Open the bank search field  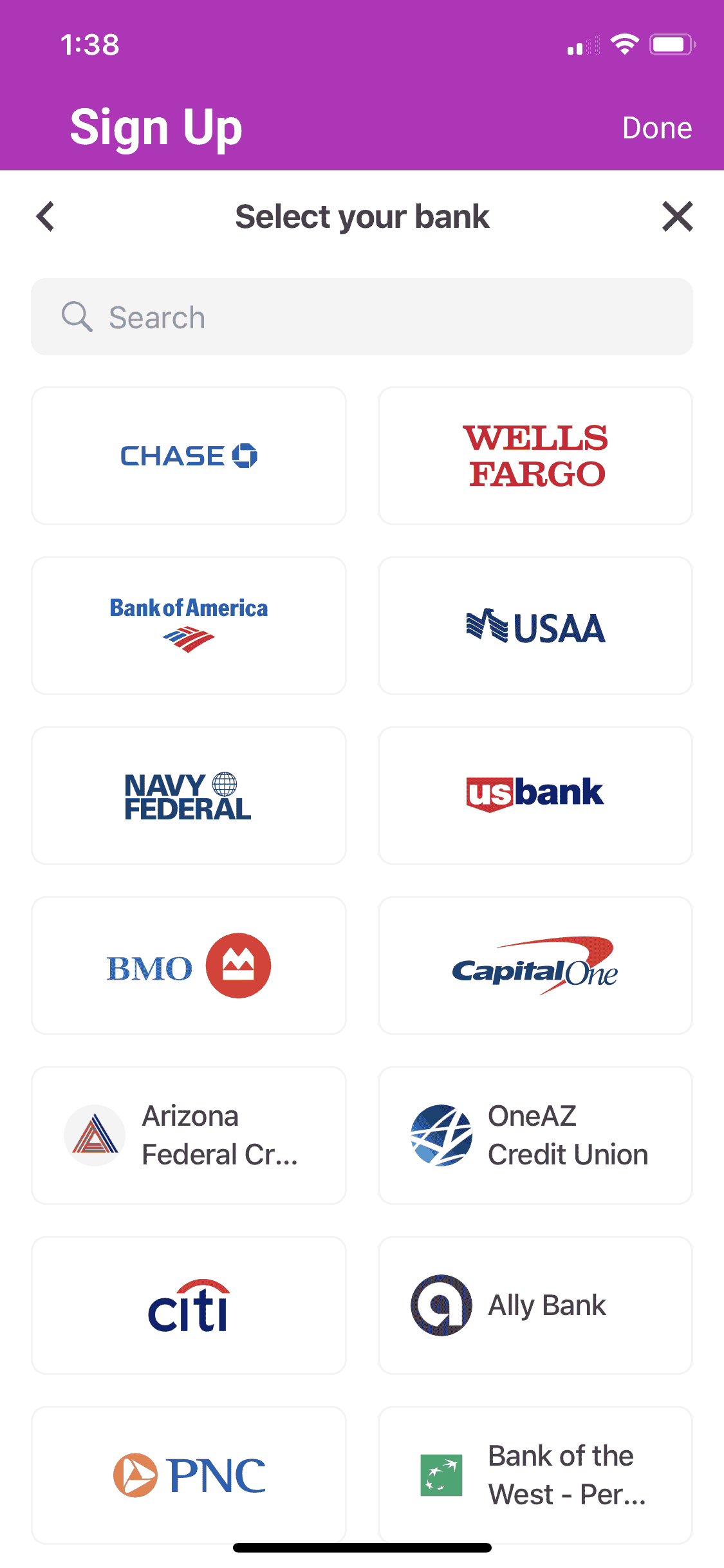[x=362, y=317]
